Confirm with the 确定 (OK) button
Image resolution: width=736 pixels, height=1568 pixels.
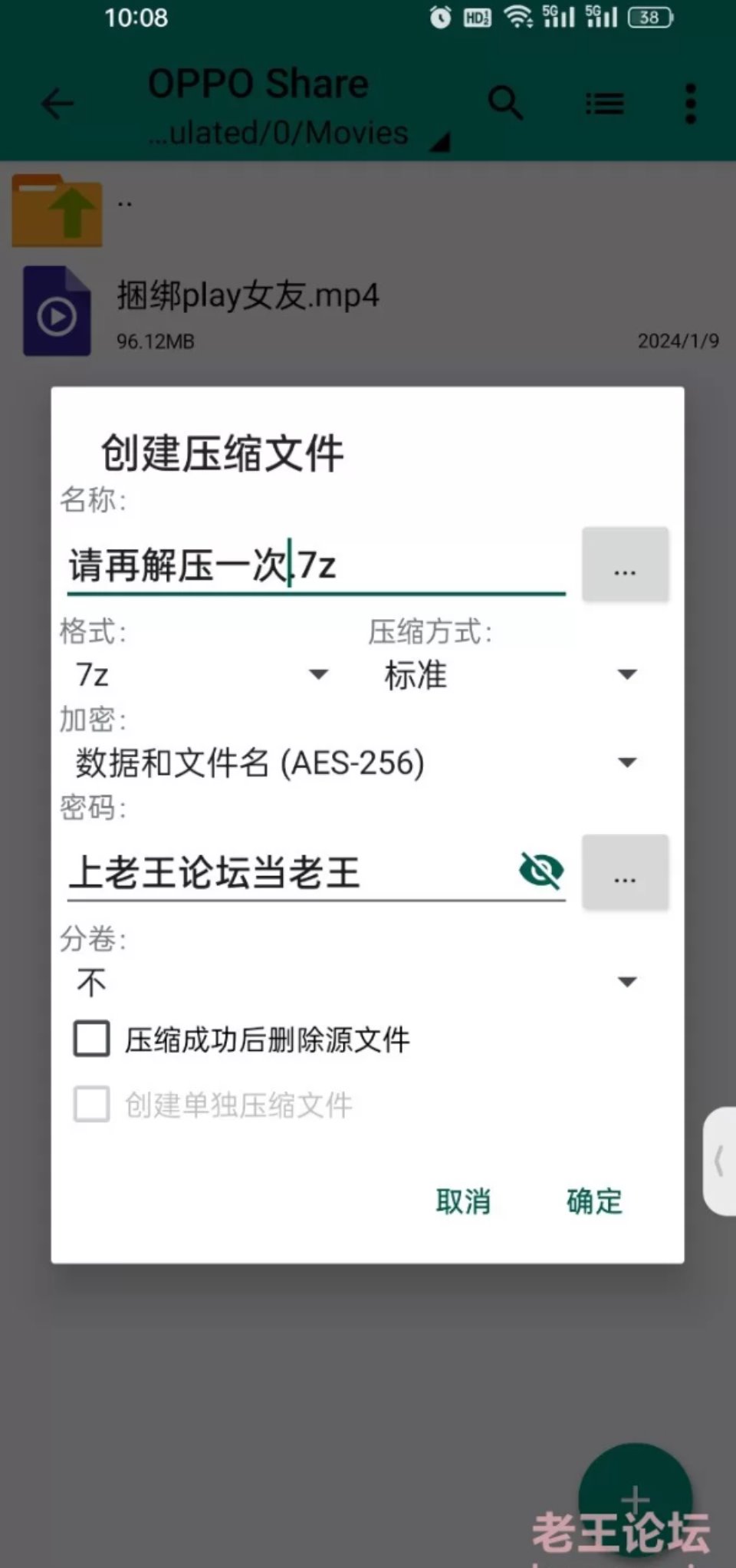click(x=594, y=1201)
